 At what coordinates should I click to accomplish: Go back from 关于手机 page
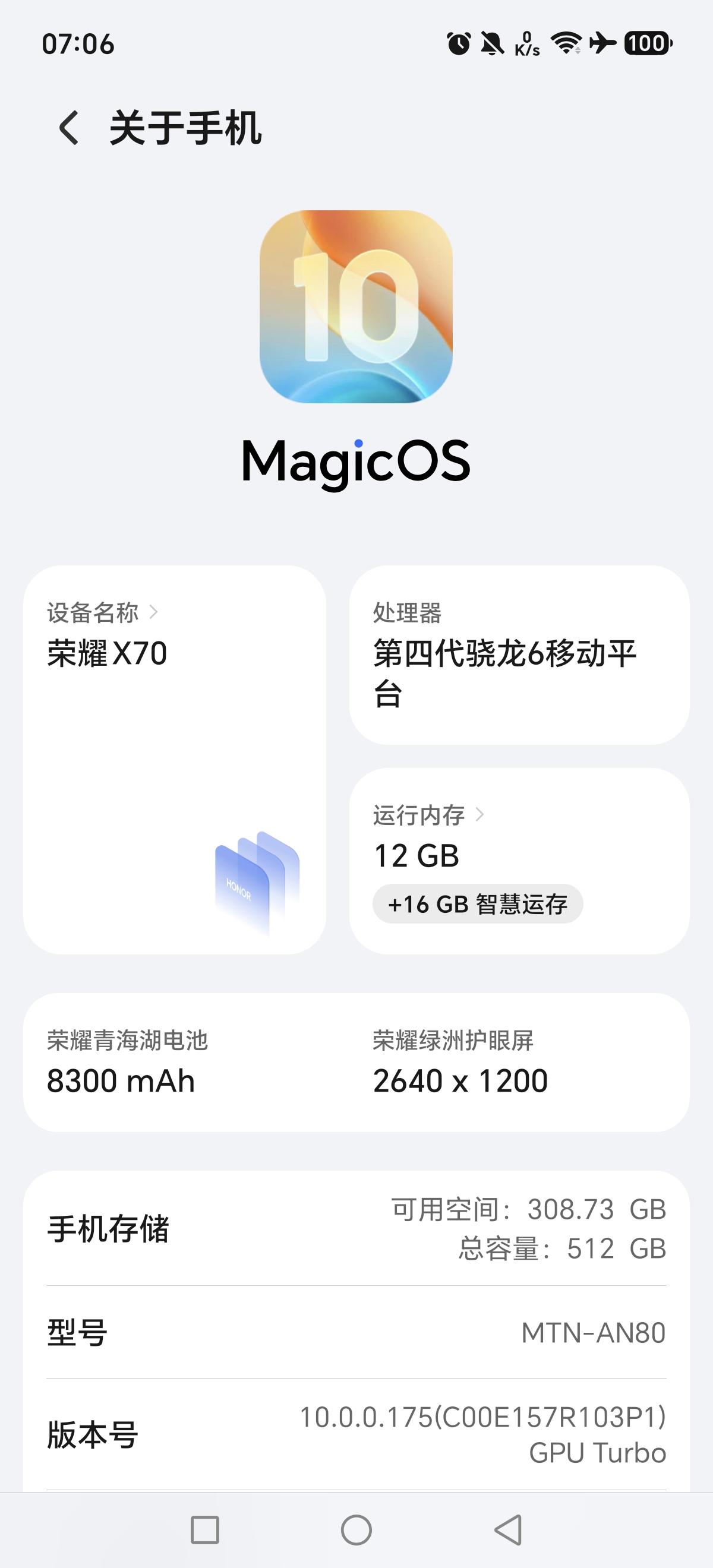(69, 128)
